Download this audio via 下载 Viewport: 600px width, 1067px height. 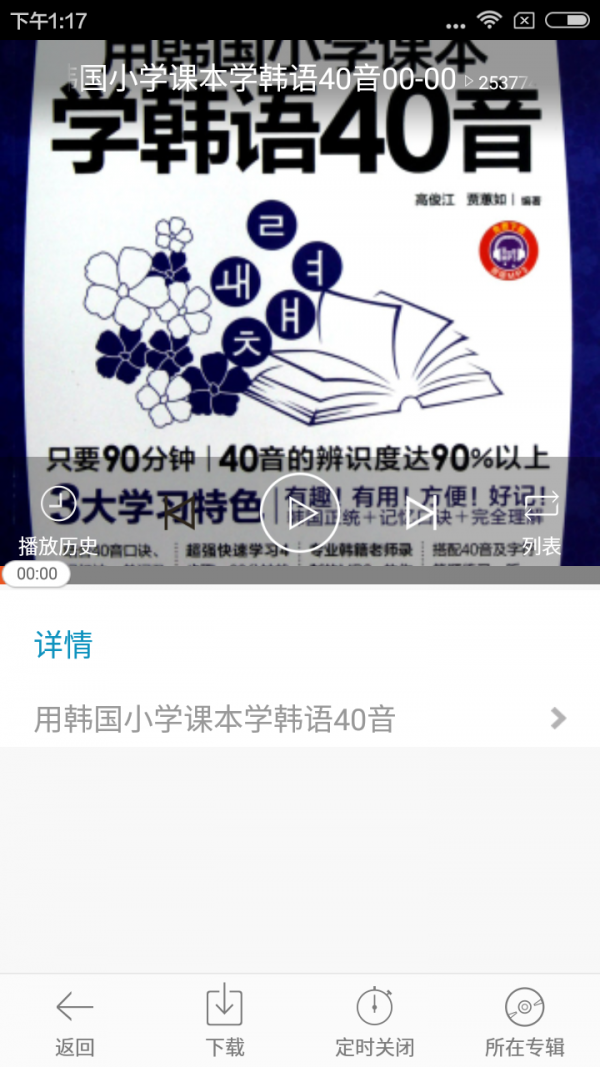pos(225,1021)
